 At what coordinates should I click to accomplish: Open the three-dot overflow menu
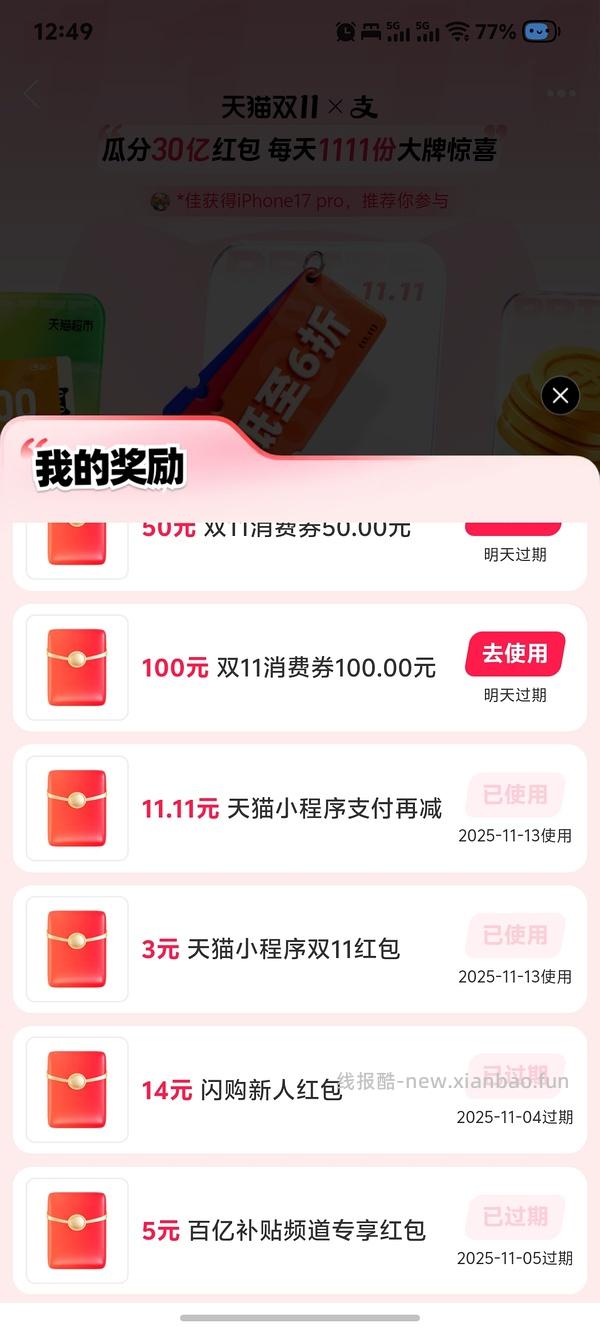[561, 94]
